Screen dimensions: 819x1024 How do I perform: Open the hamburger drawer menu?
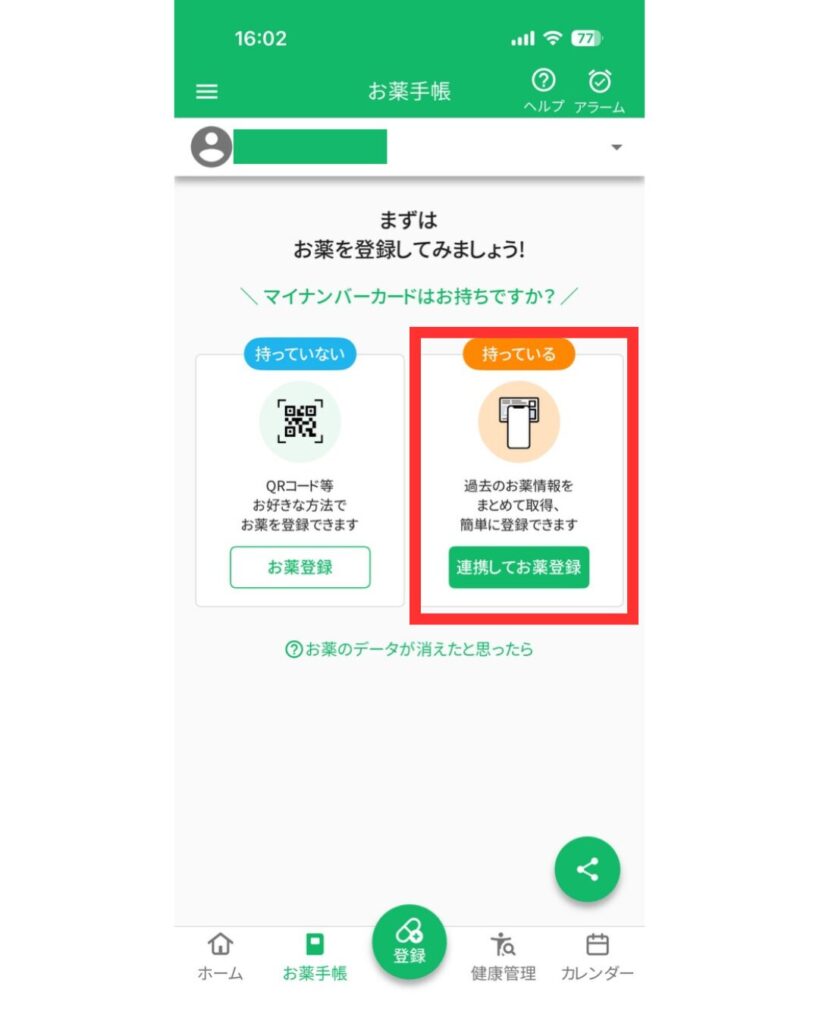[x=206, y=92]
